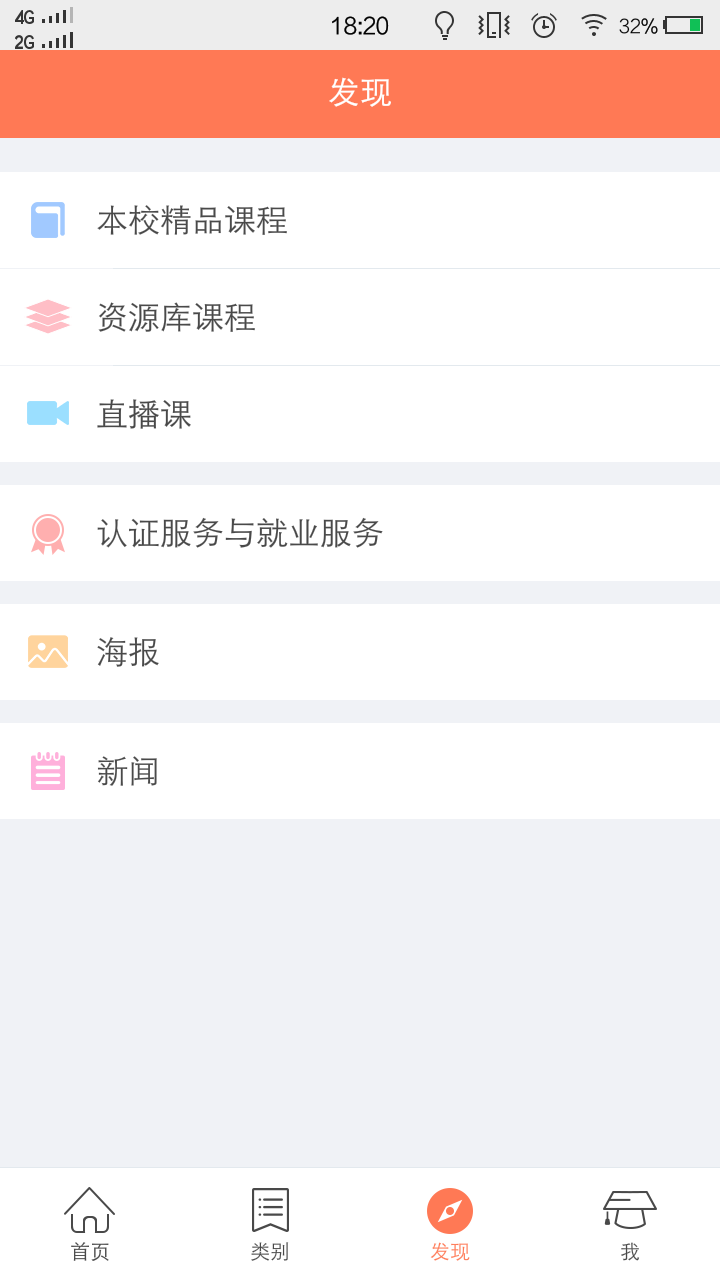Viewport: 720px width, 1280px height.
Task: Go to the 我 profile tab
Action: tap(630, 1224)
